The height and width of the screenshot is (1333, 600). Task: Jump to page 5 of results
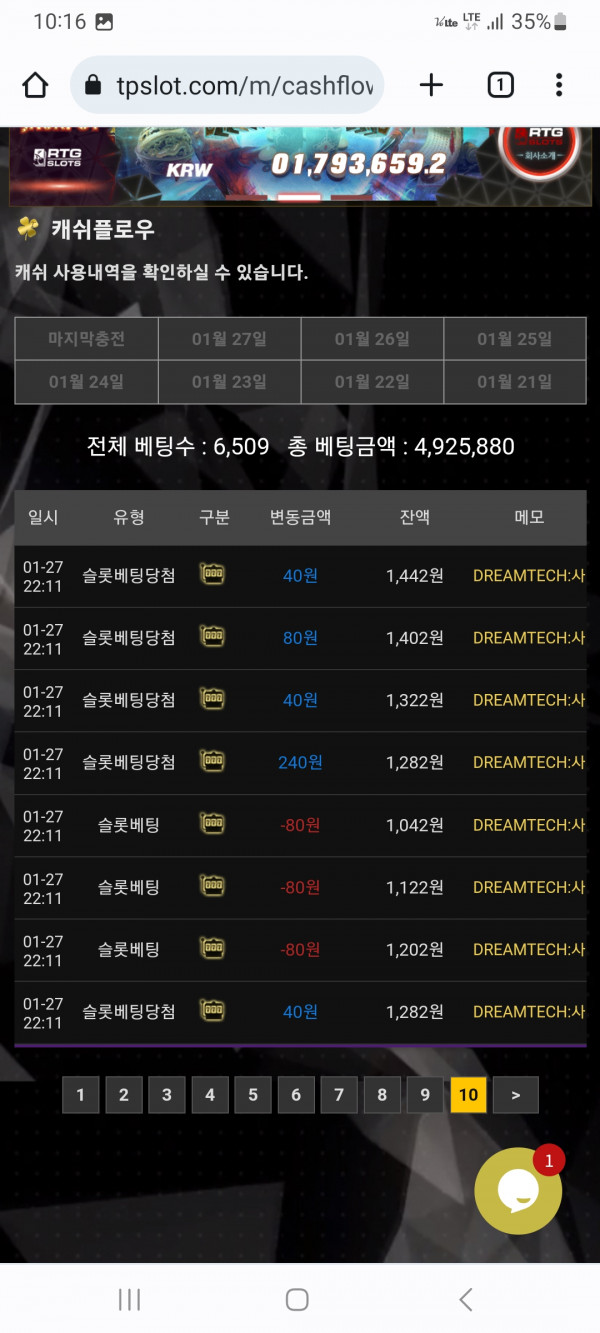click(x=253, y=1095)
